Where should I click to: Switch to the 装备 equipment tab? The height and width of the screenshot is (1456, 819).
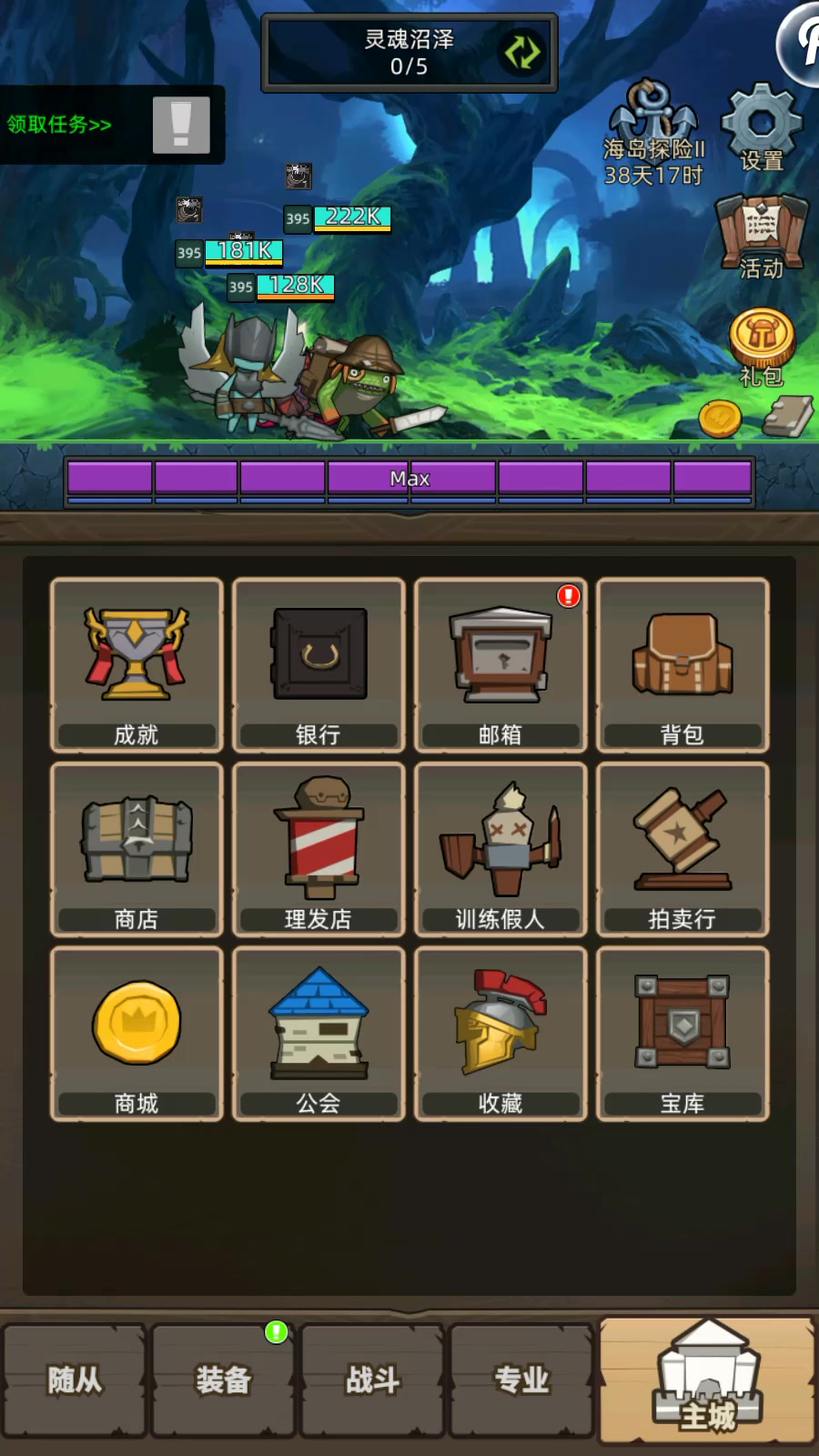pos(223,1380)
